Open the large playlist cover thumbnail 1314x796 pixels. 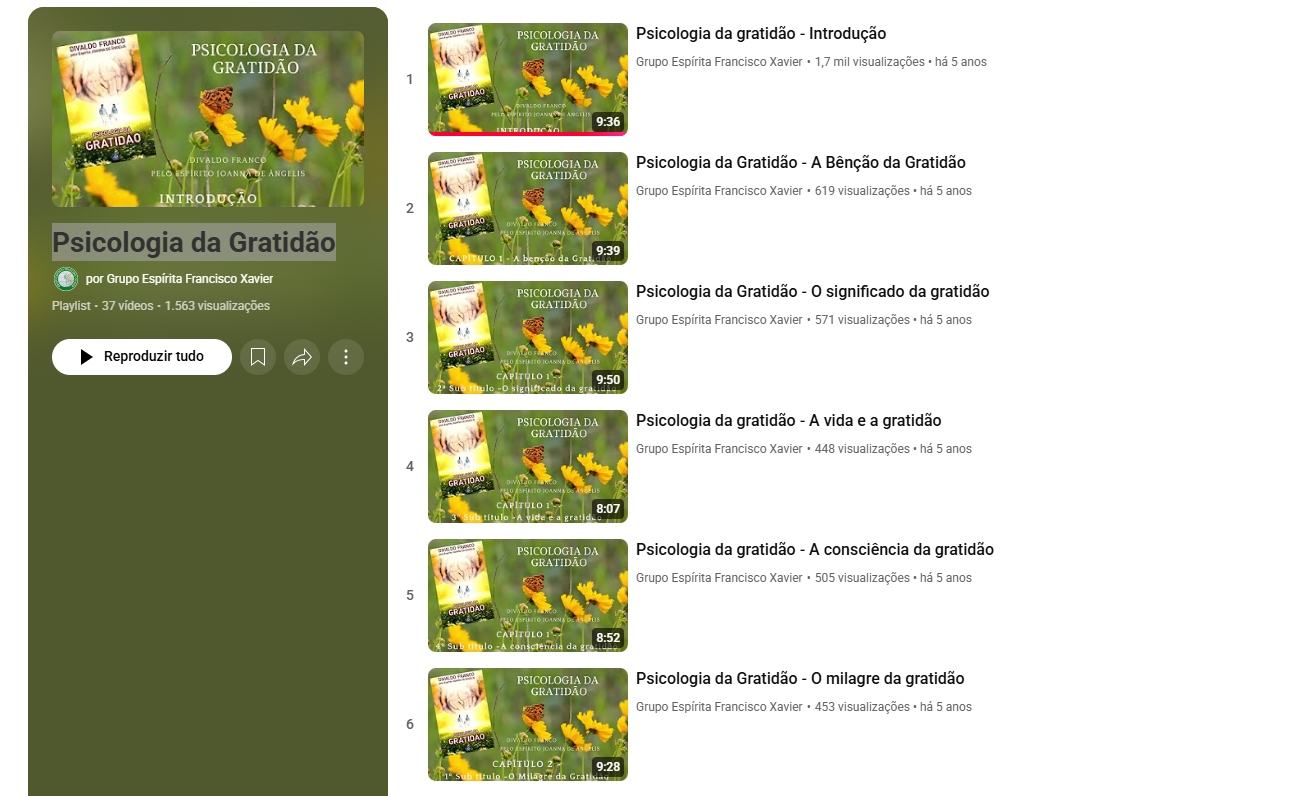208,119
